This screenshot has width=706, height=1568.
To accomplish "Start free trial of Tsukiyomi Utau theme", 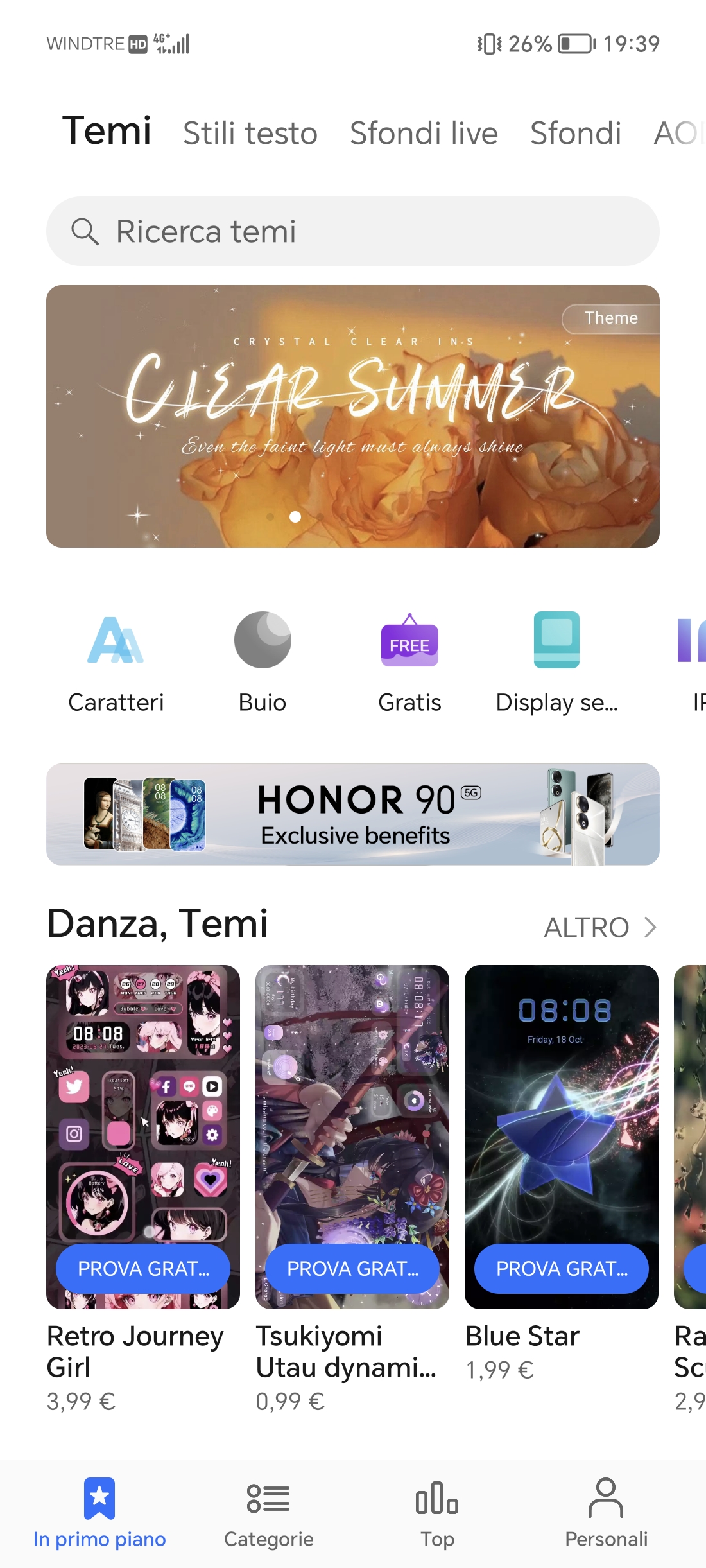I will click(x=352, y=1268).
